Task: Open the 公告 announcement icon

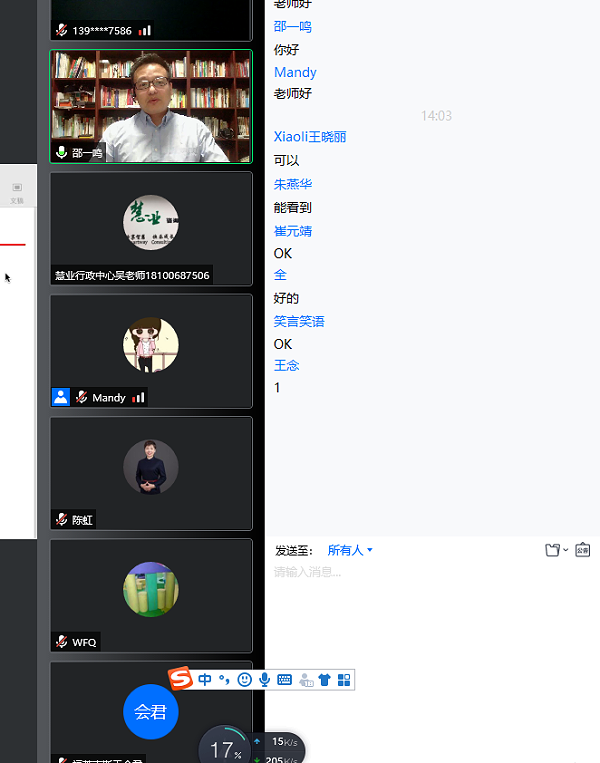Action: pos(583,550)
